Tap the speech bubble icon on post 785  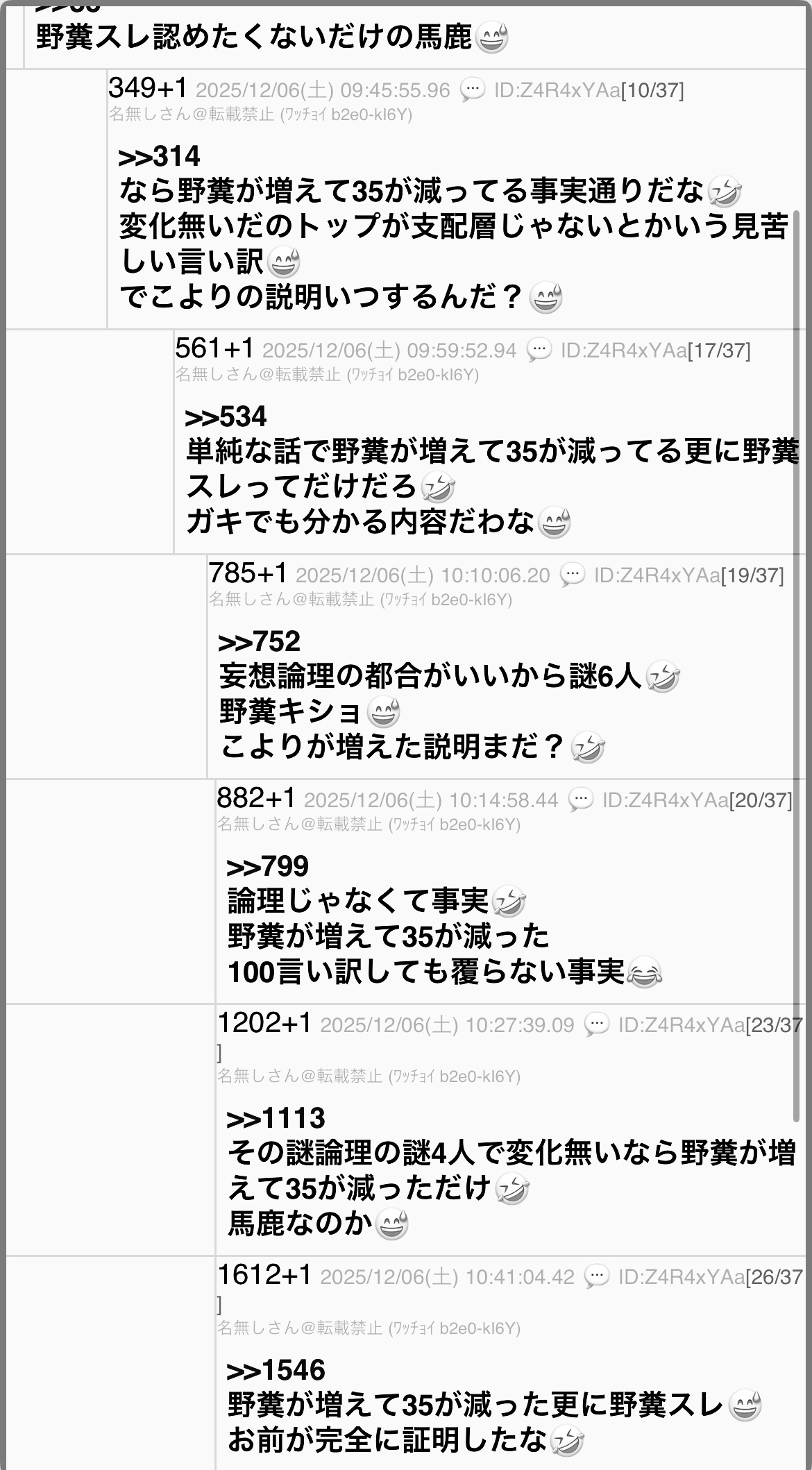coord(573,575)
